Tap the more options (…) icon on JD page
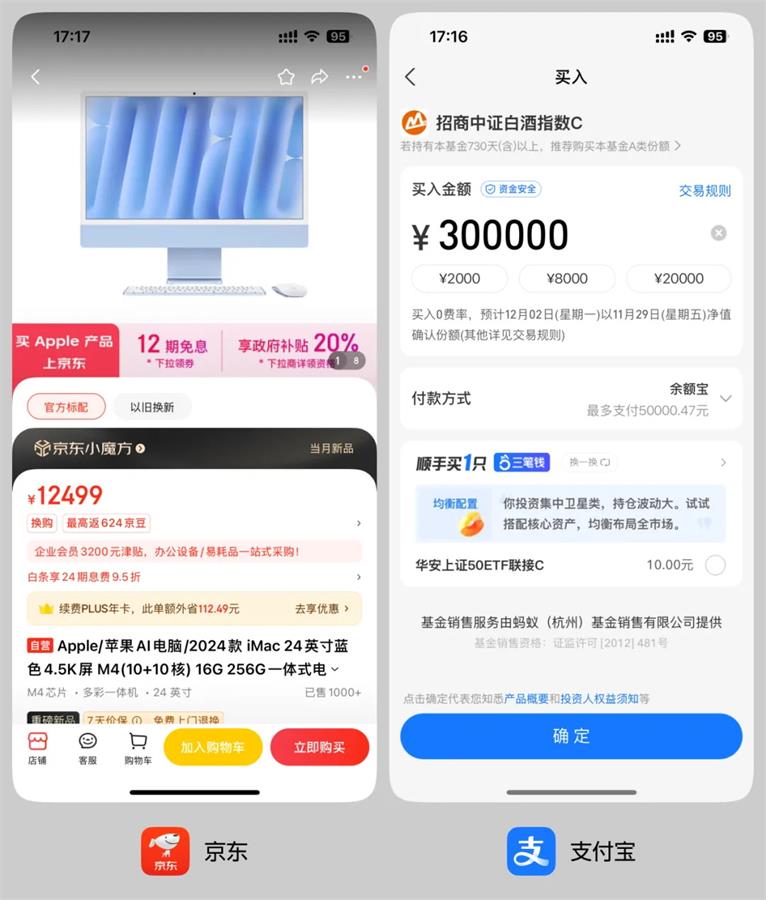Viewport: 766px width, 900px height. [x=354, y=77]
